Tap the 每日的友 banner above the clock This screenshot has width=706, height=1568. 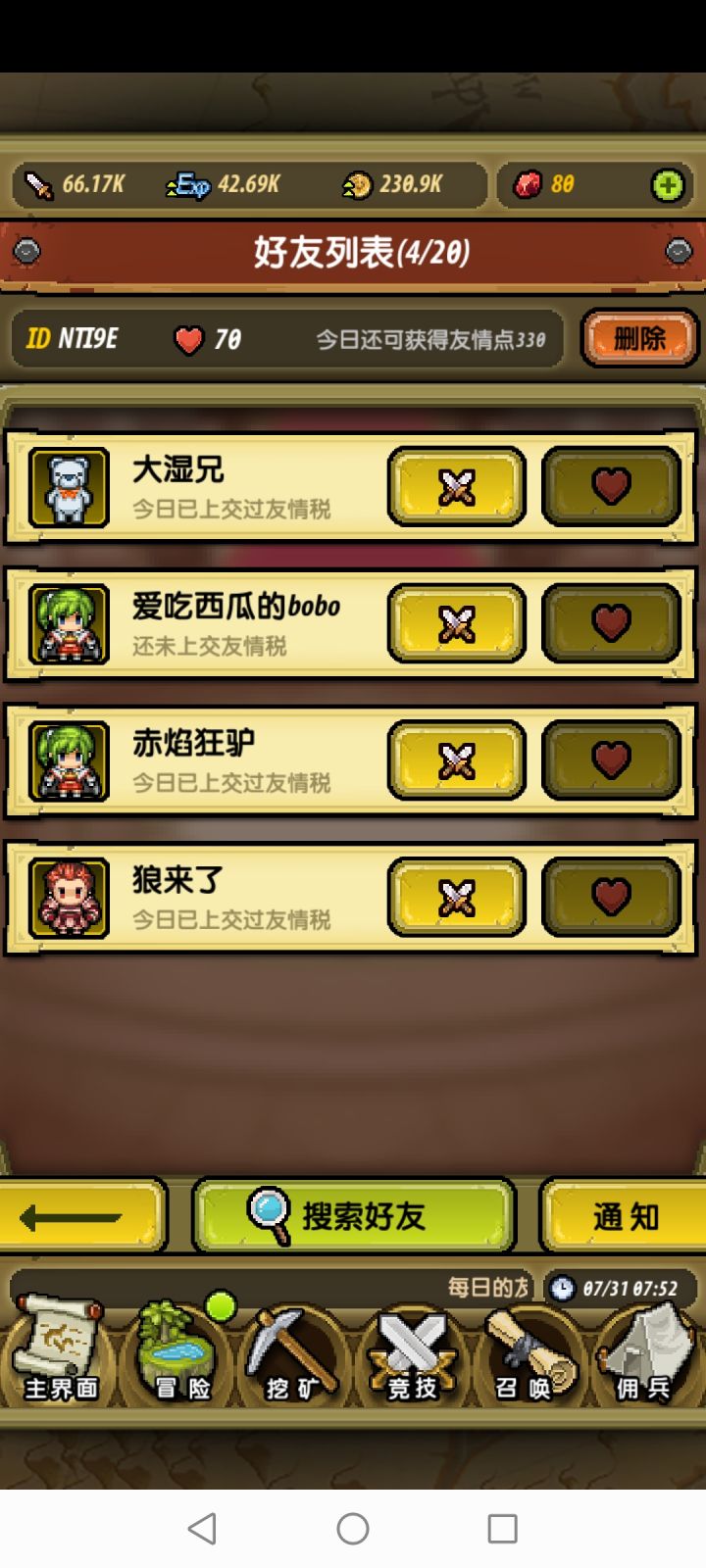pos(490,1288)
